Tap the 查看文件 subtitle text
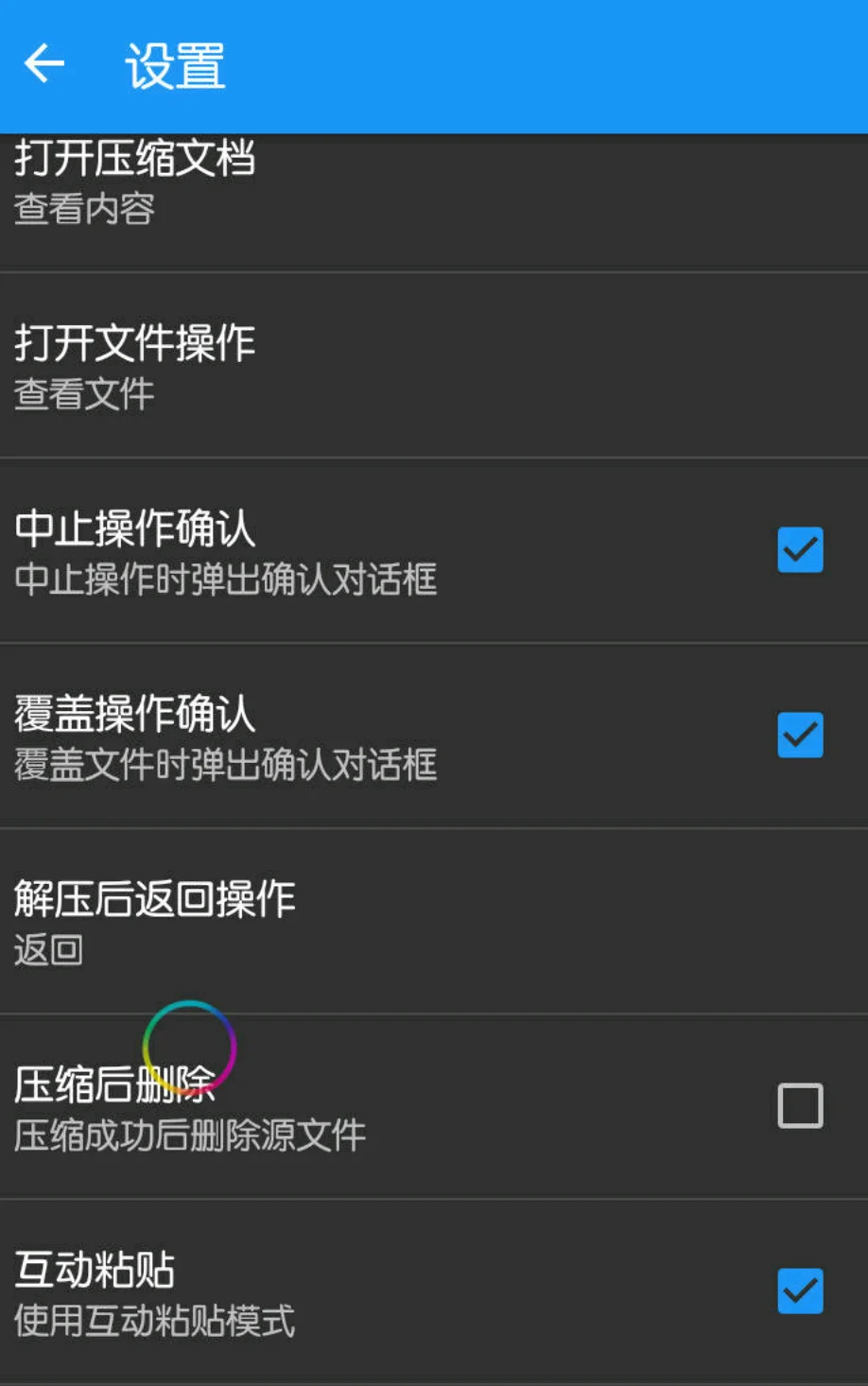Viewport: 868px width, 1386px height. tap(83, 393)
